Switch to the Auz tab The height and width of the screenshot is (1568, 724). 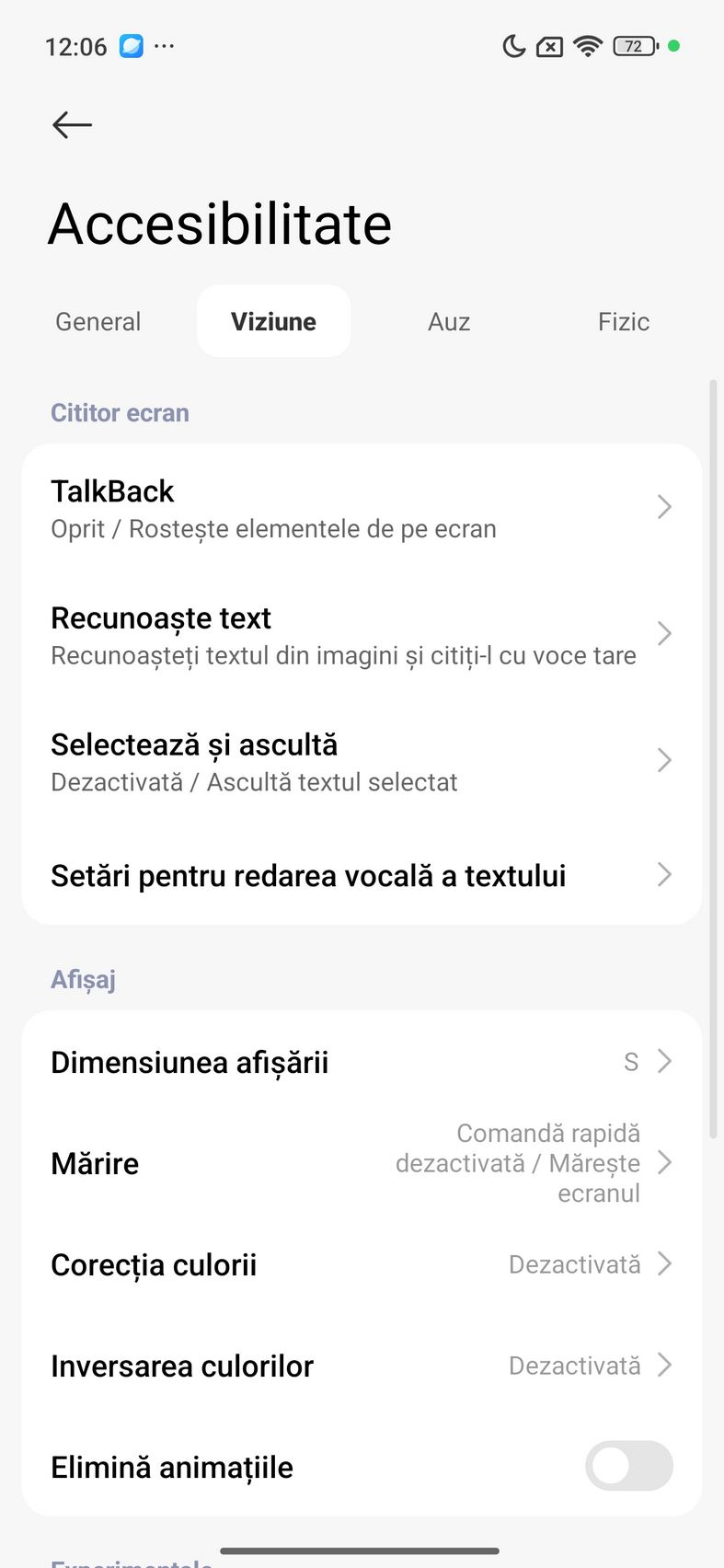tap(449, 321)
